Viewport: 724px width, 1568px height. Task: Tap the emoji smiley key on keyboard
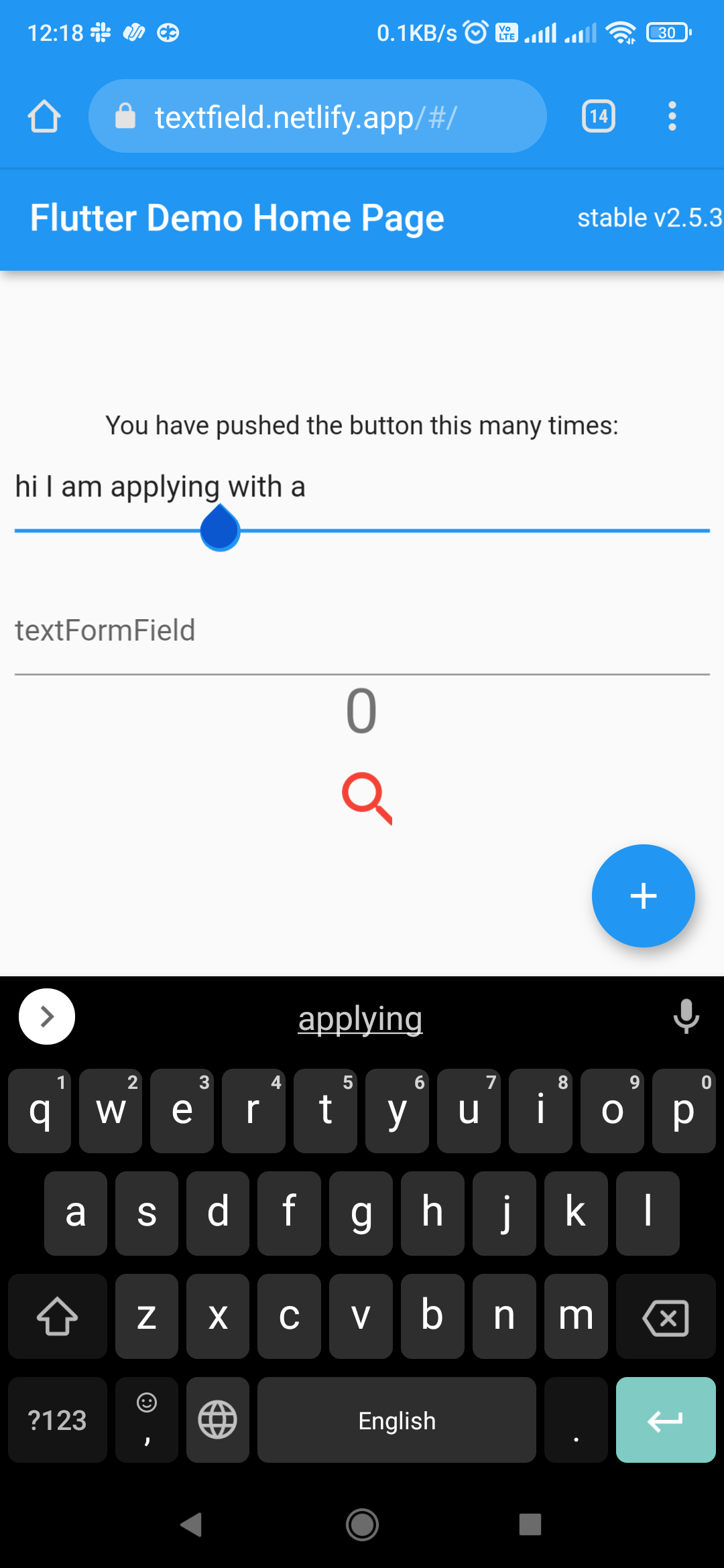[x=146, y=1420]
